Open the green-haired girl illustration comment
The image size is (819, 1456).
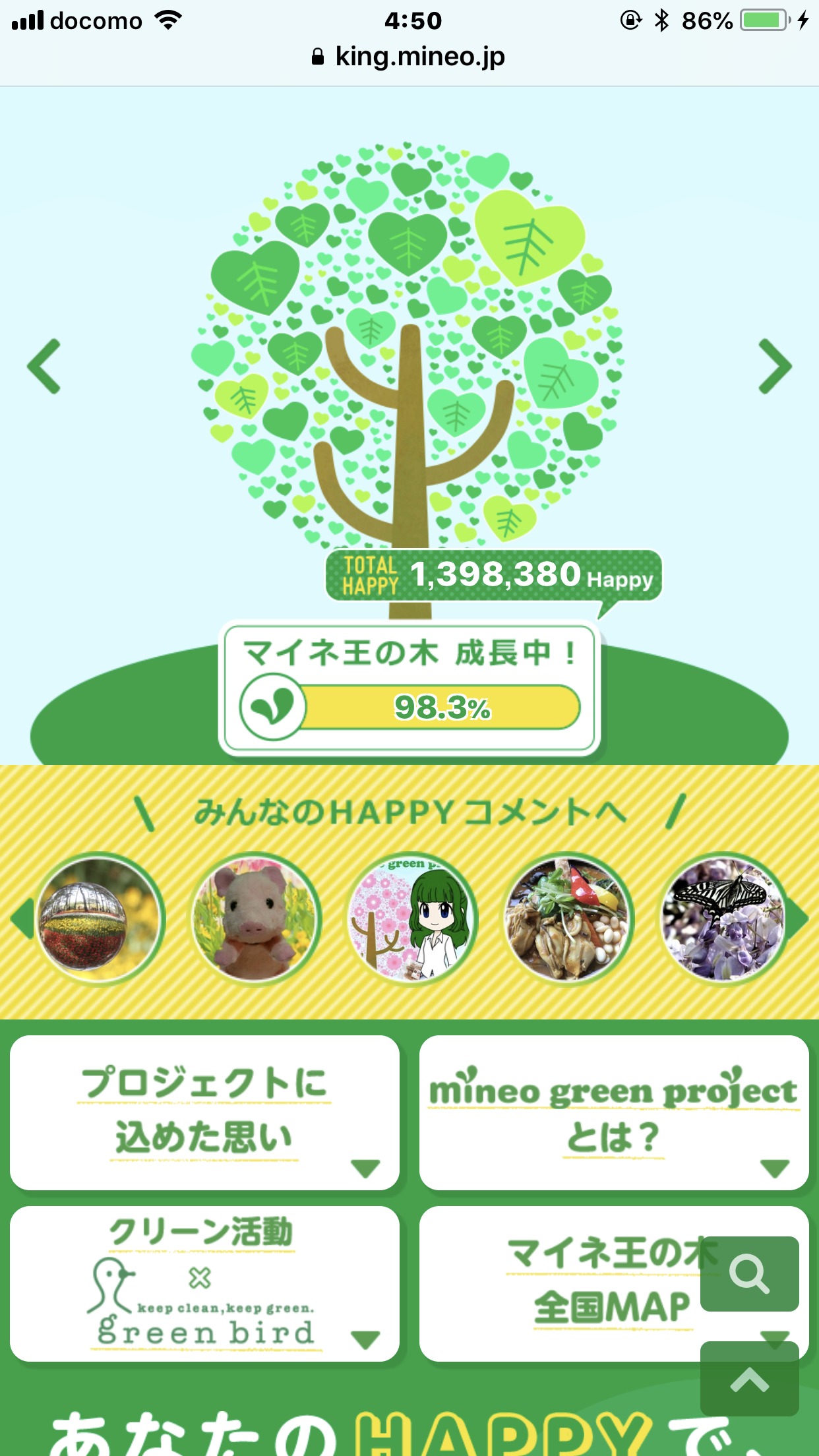[411, 919]
